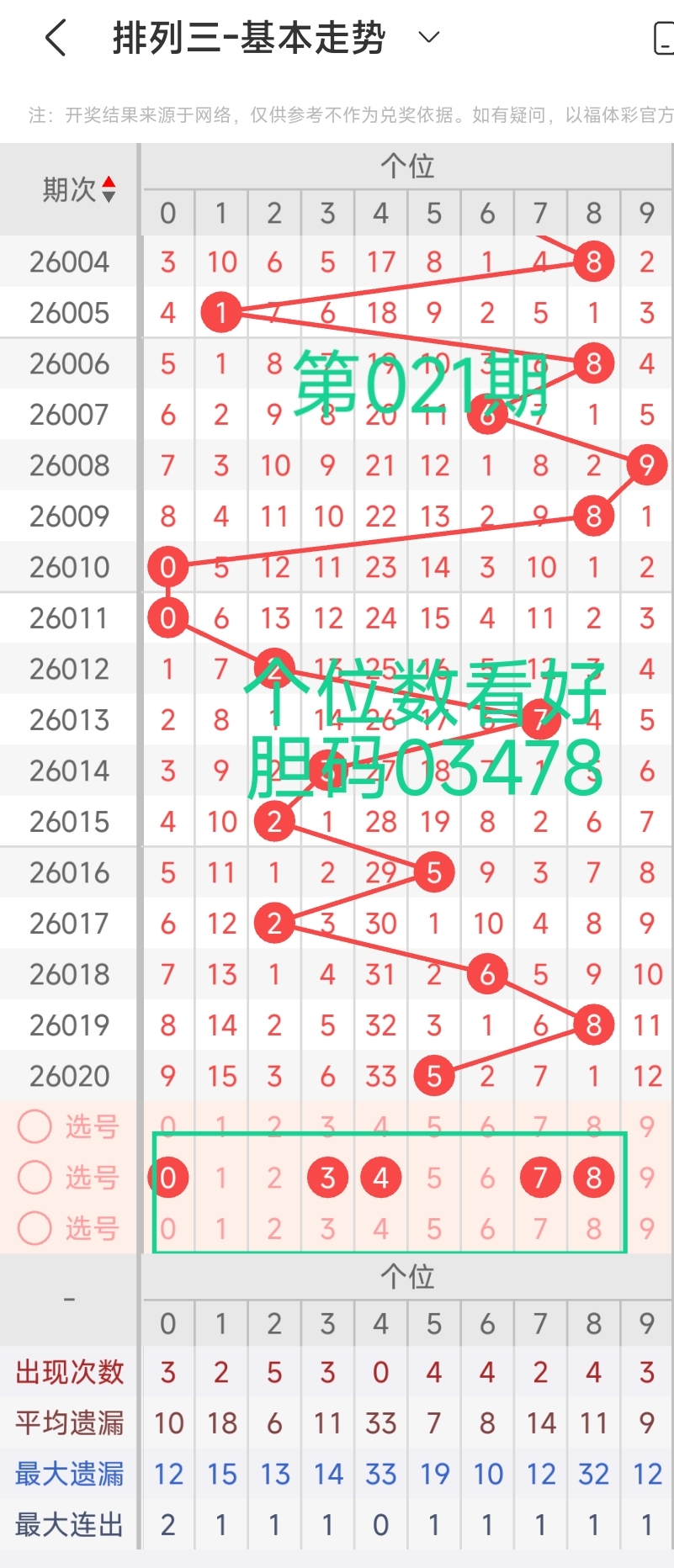Select the first 选号 radio button
This screenshot has width=674, height=1568.
(x=34, y=1127)
